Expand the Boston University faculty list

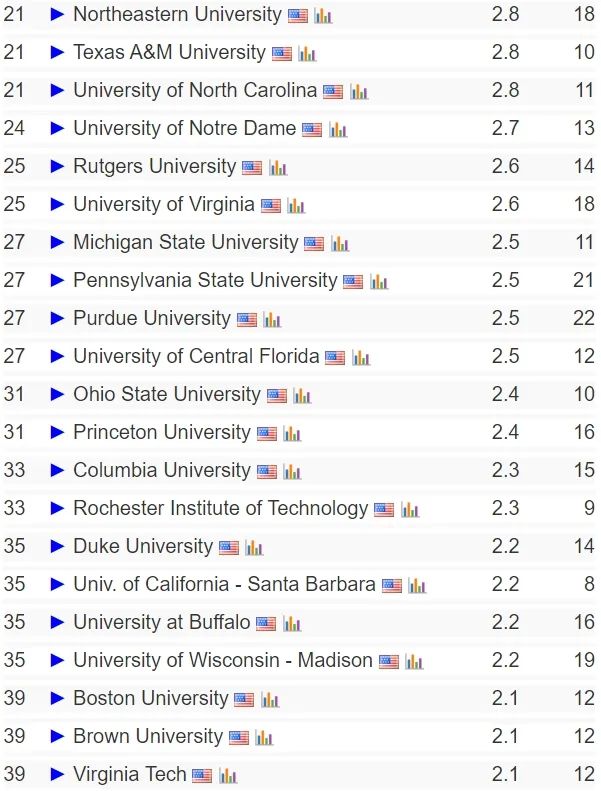pos(57,699)
